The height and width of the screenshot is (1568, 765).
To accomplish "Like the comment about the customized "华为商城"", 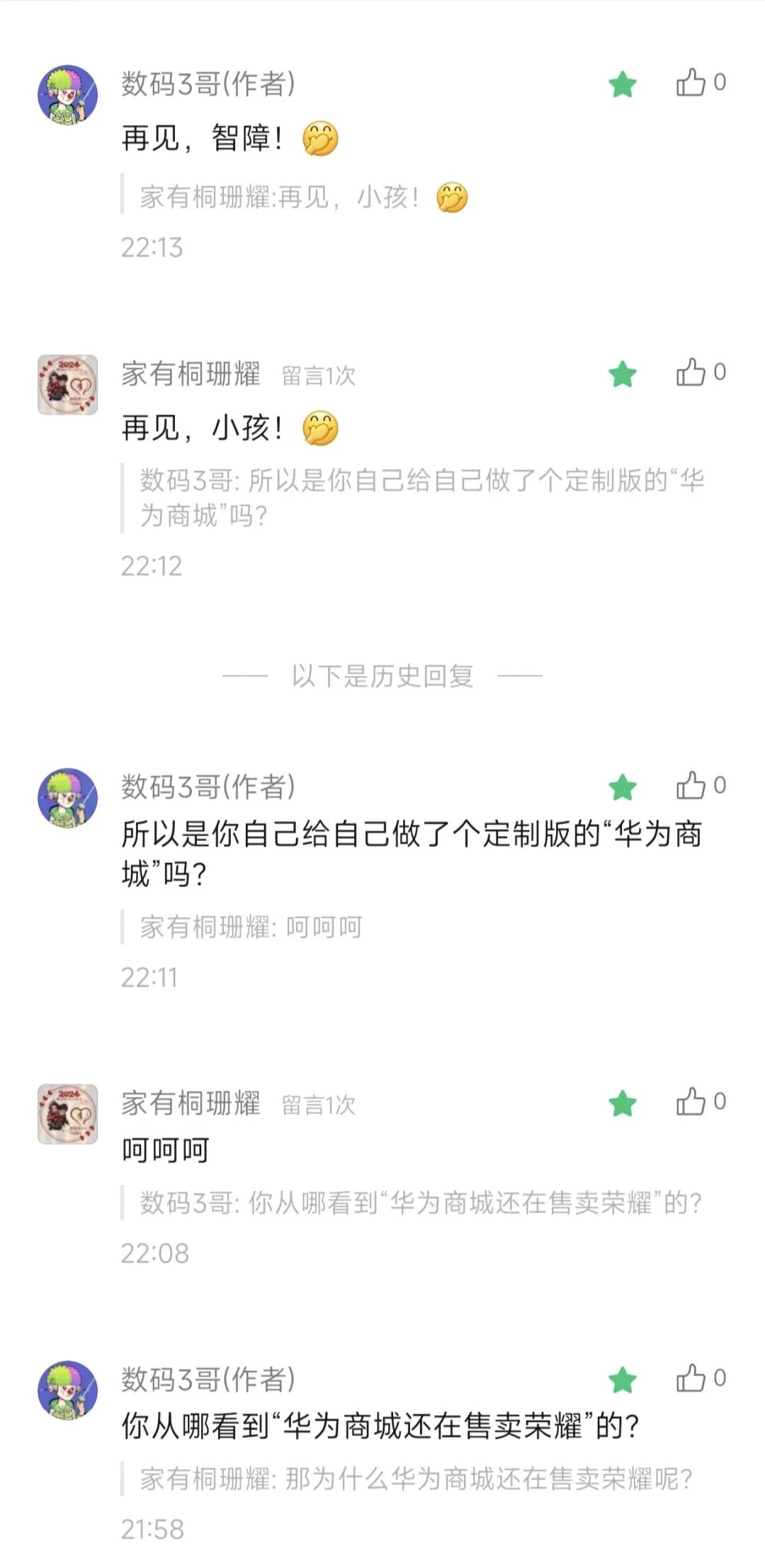I will 691,785.
